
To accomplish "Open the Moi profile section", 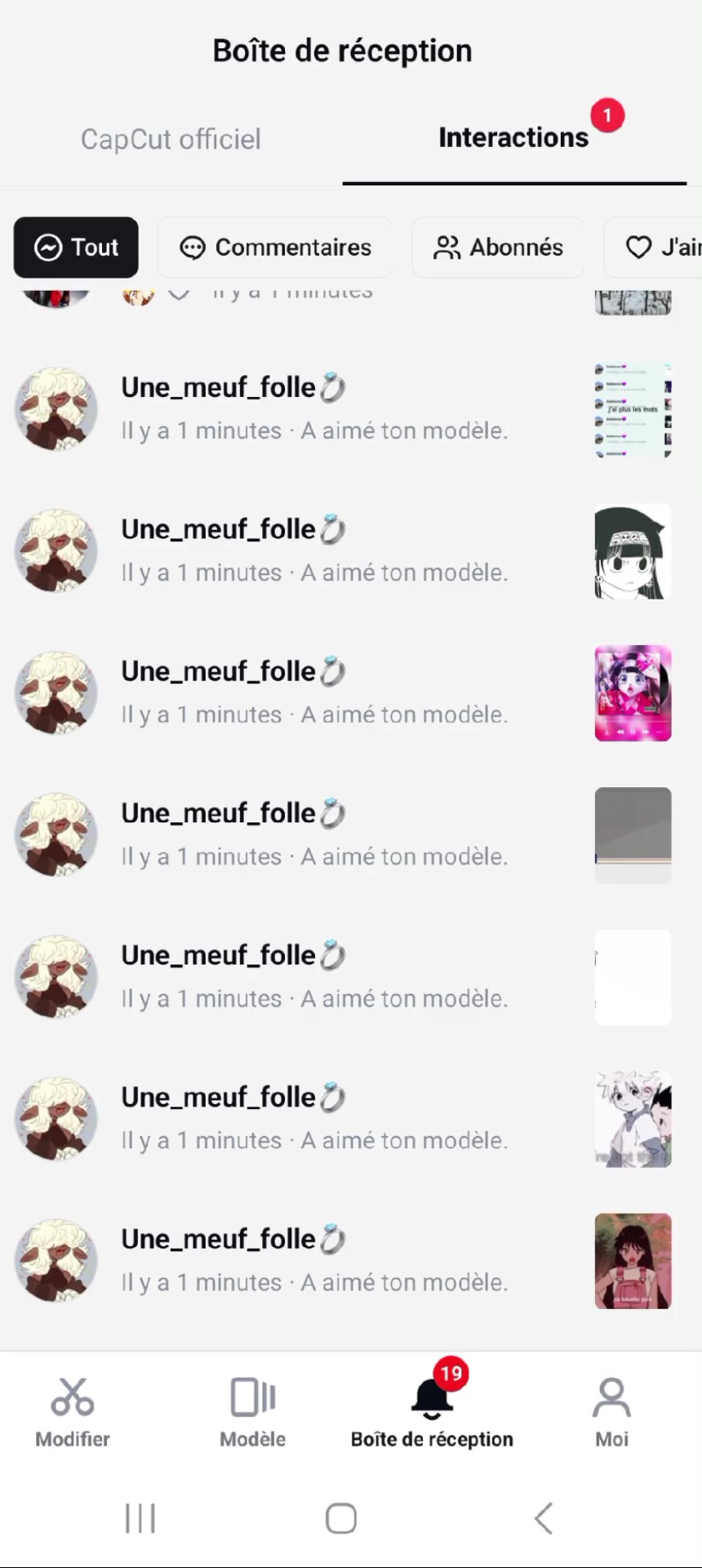I will tap(611, 1409).
